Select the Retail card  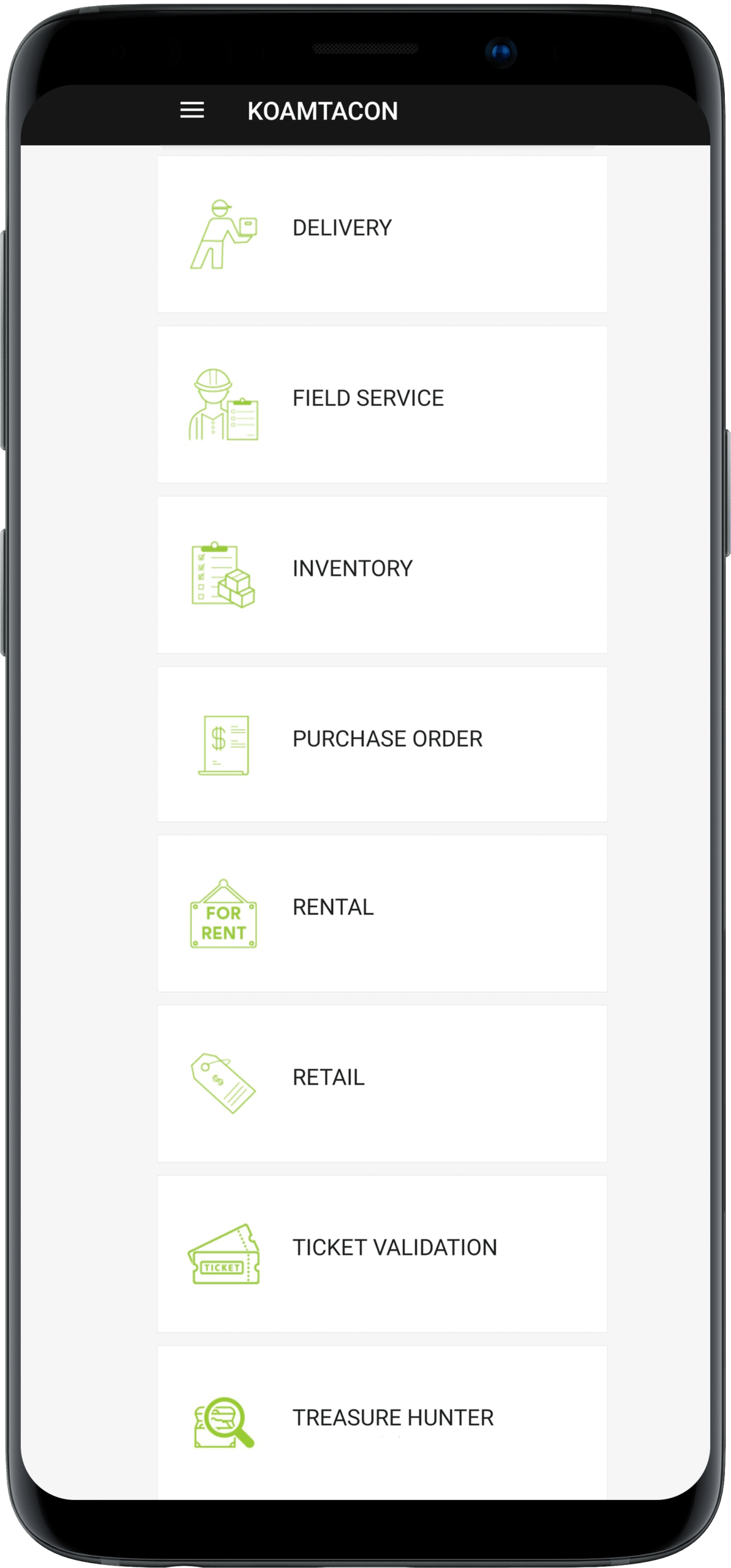coord(382,1084)
